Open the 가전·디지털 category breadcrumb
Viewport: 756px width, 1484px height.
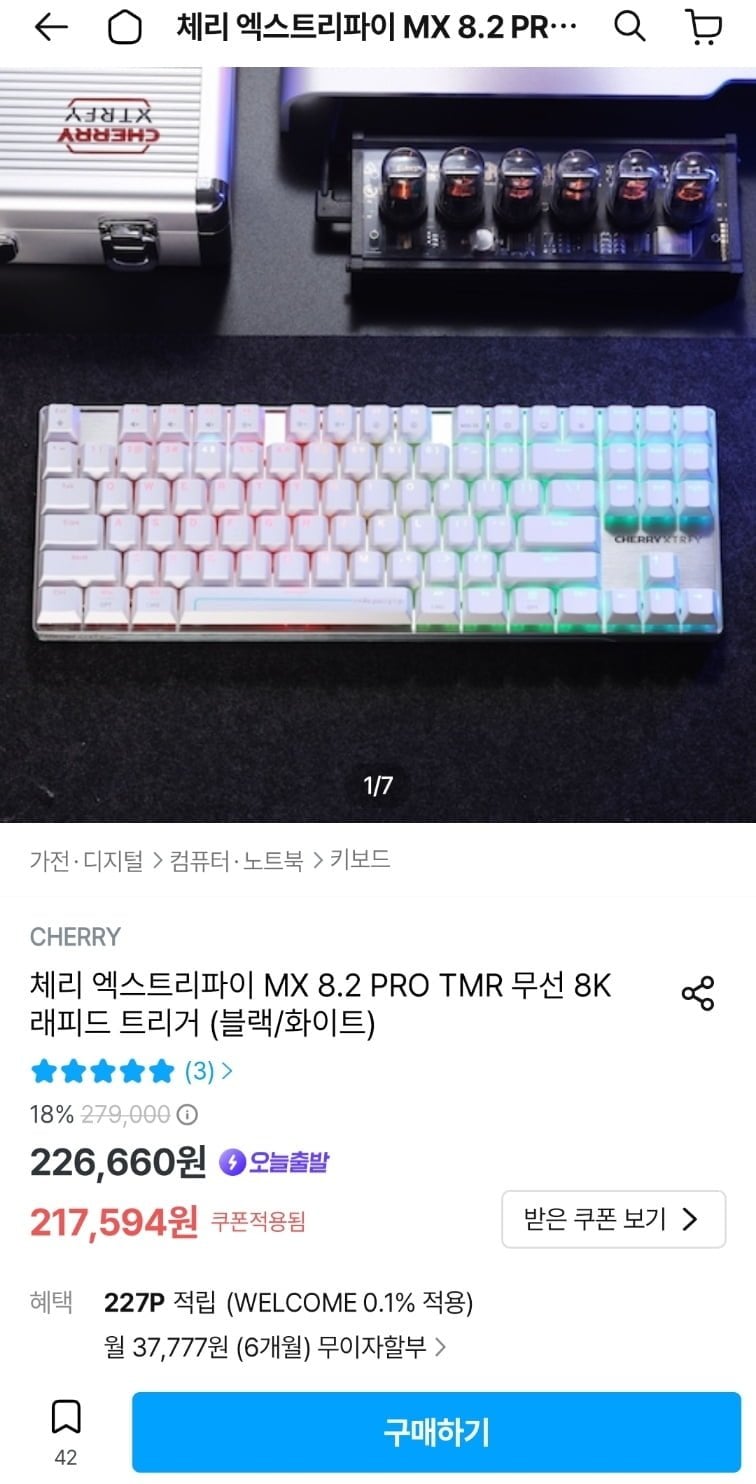coord(87,860)
